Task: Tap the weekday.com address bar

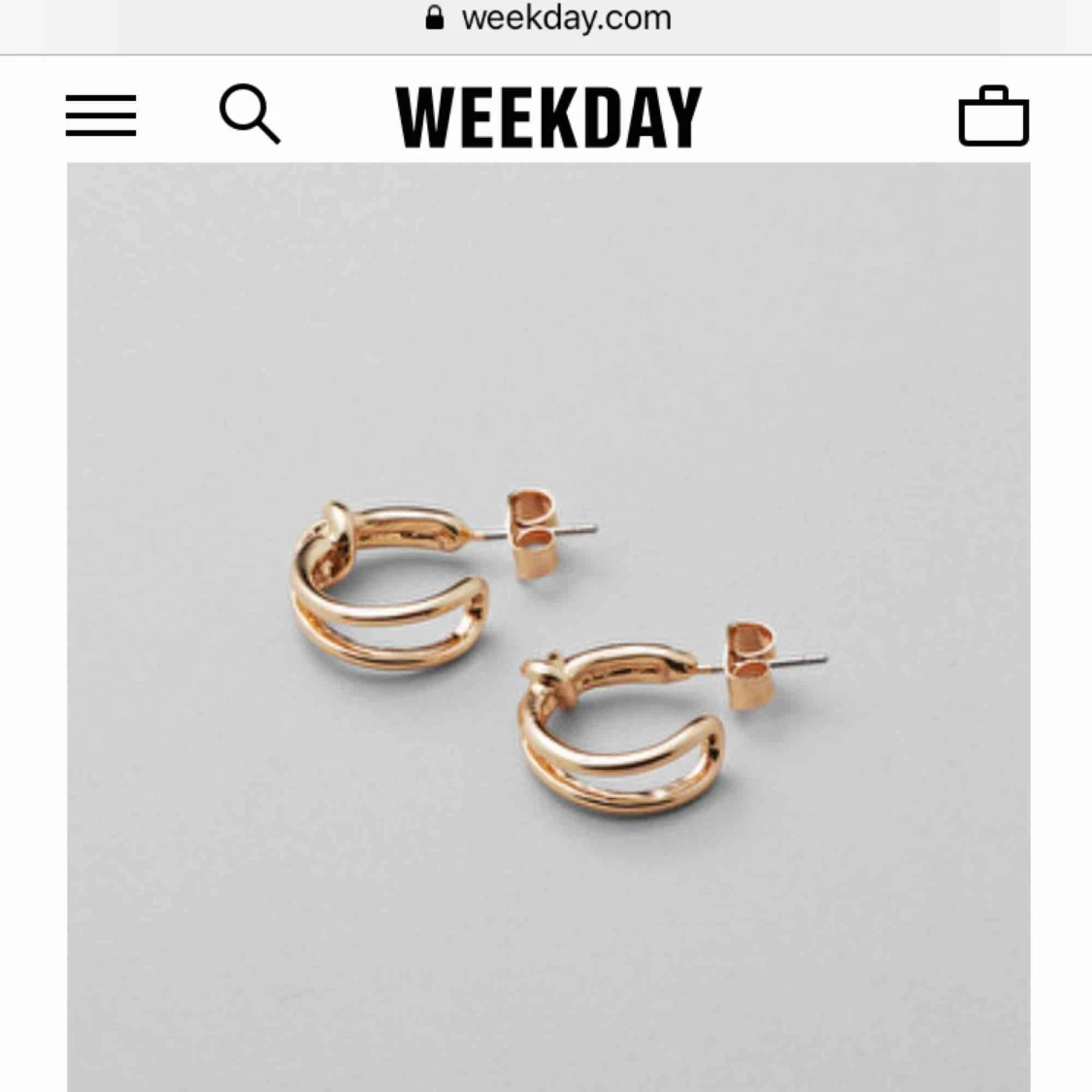Action: tap(548, 17)
